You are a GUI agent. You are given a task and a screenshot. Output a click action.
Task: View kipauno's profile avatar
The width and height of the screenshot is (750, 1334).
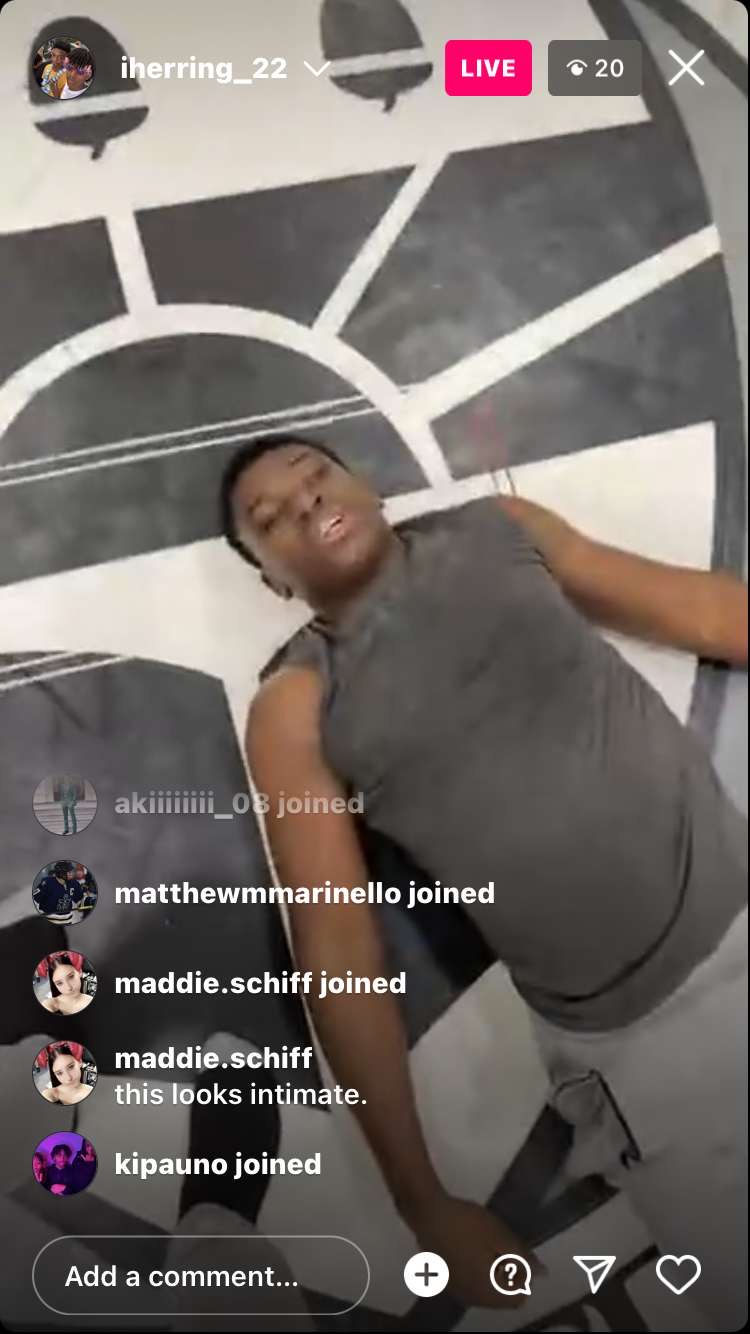click(65, 1164)
